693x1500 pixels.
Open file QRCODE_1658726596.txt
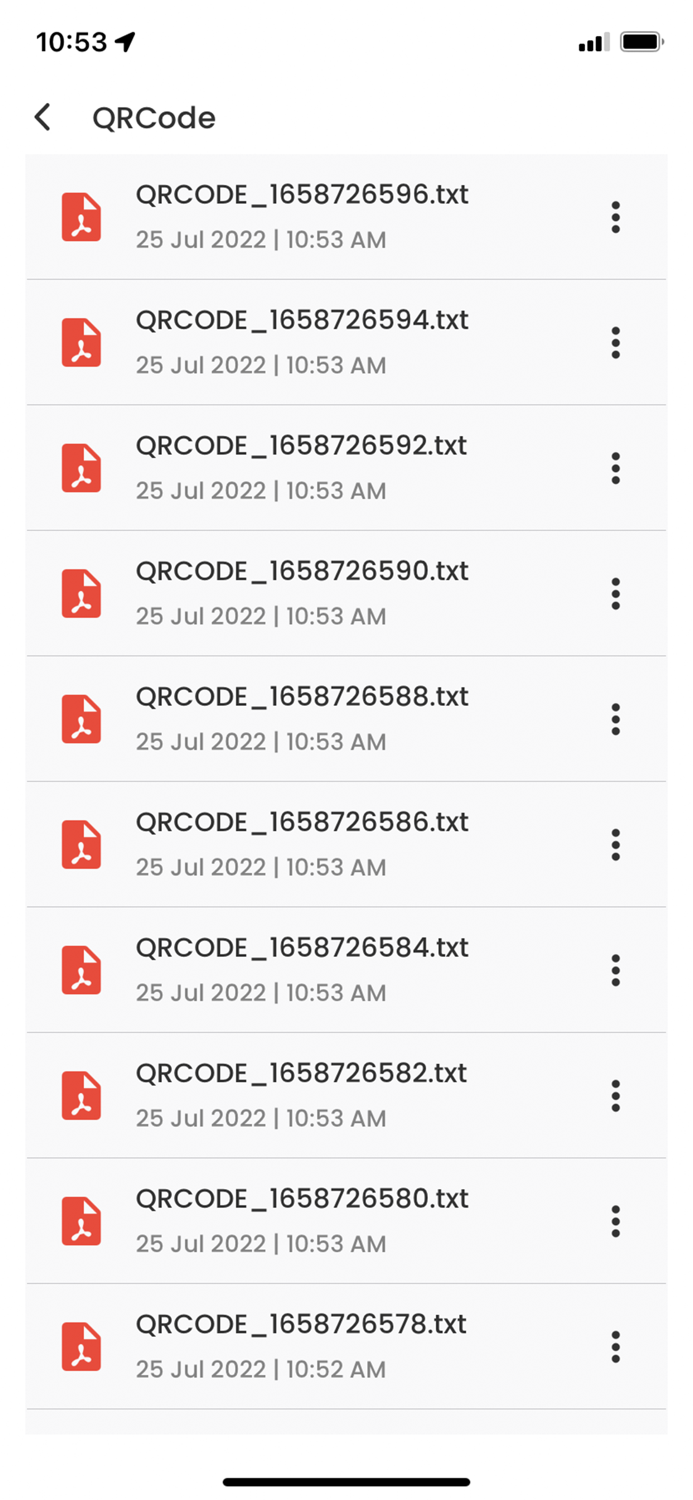[x=301, y=216]
